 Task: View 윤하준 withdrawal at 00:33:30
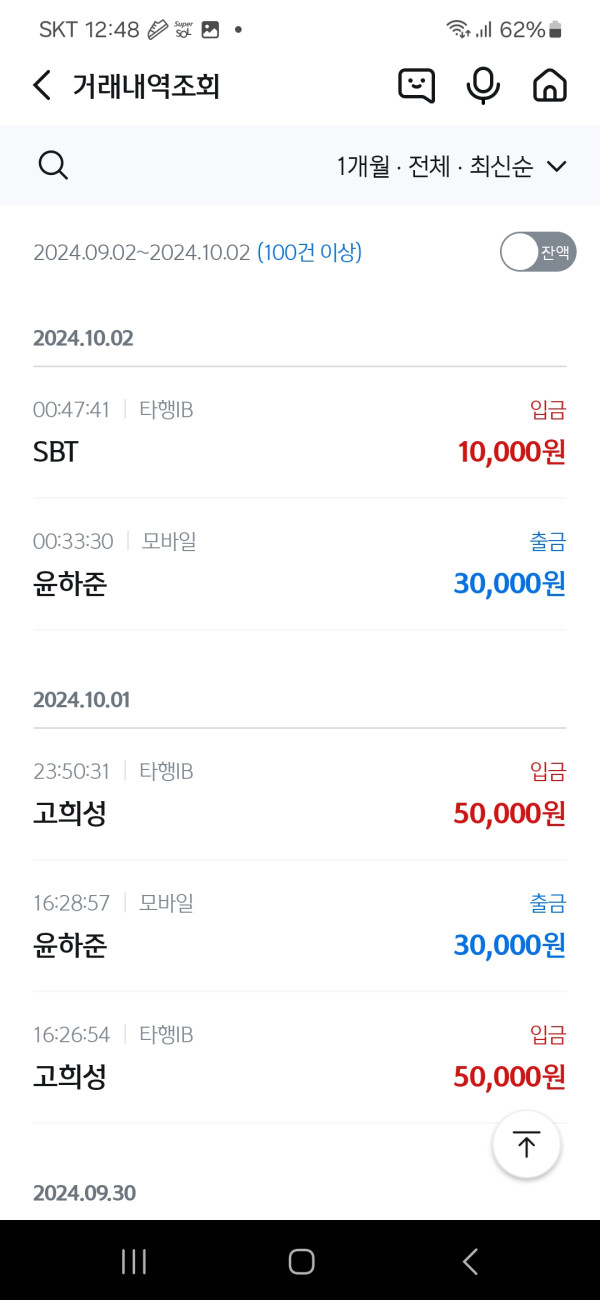click(x=300, y=564)
